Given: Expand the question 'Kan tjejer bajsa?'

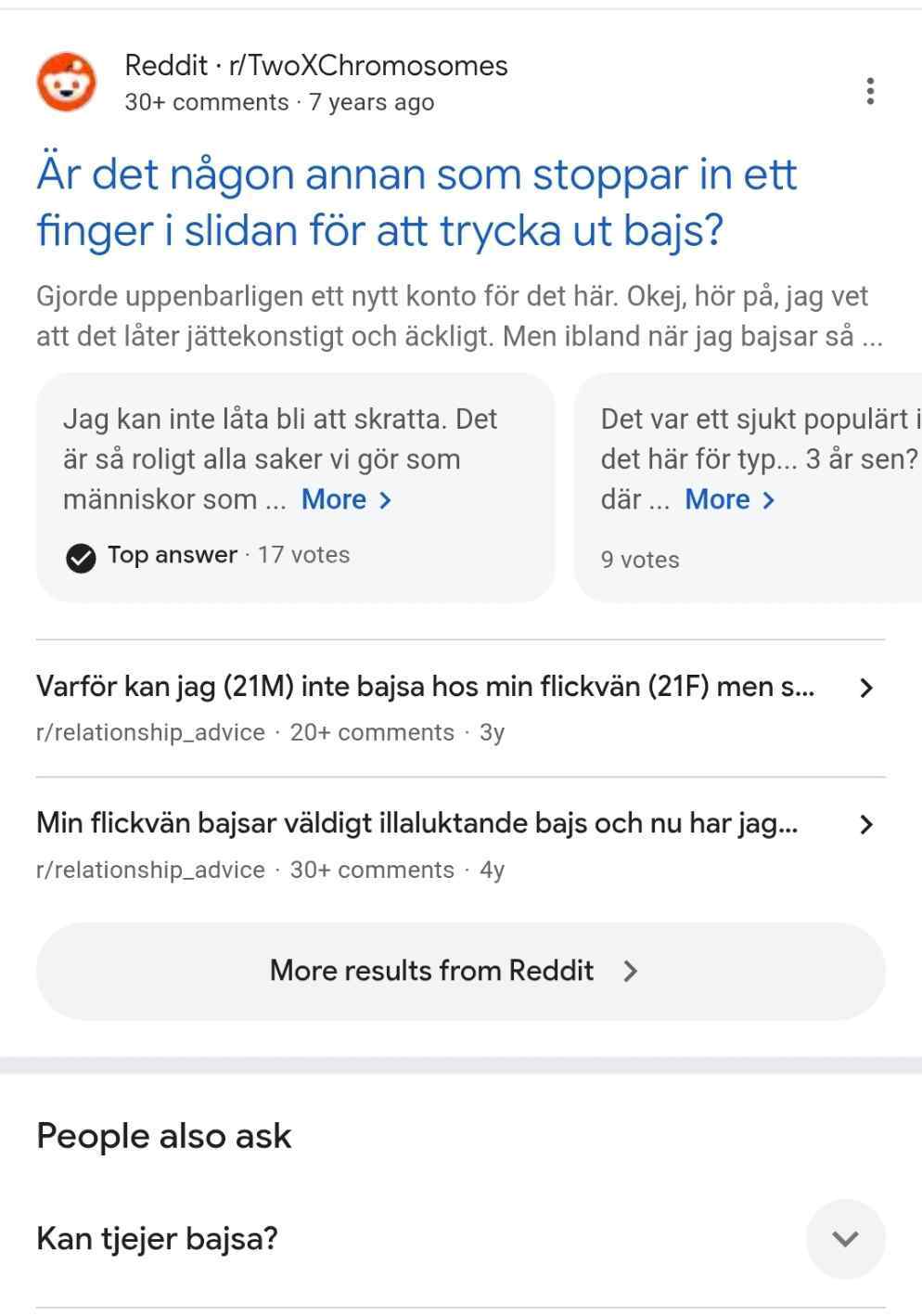Looking at the screenshot, I should coord(460,1238).
